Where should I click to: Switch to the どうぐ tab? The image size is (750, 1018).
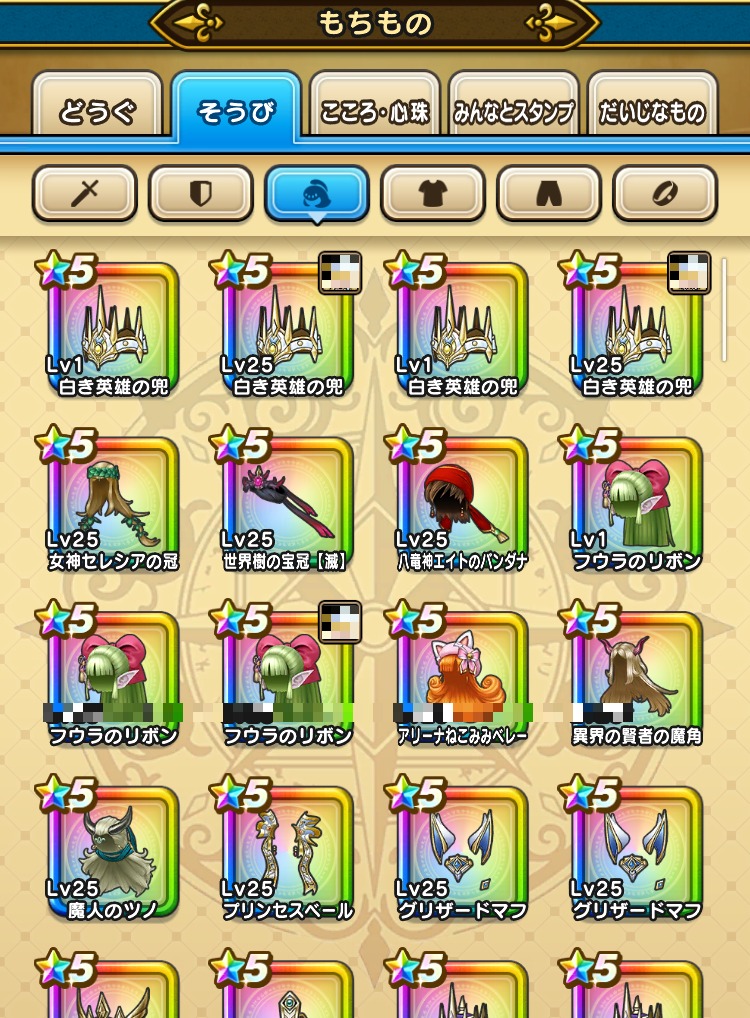pos(97,111)
